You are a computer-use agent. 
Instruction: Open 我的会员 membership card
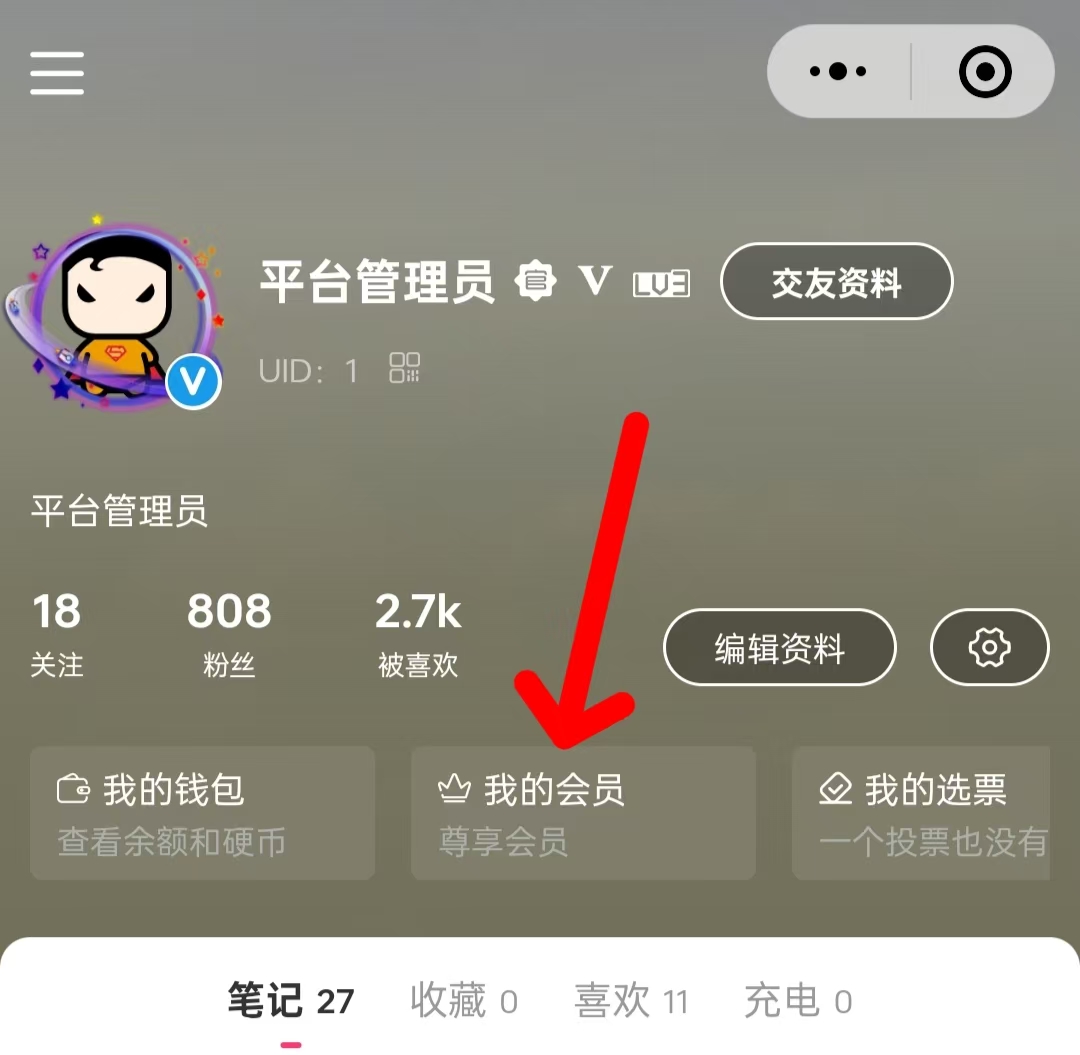583,813
